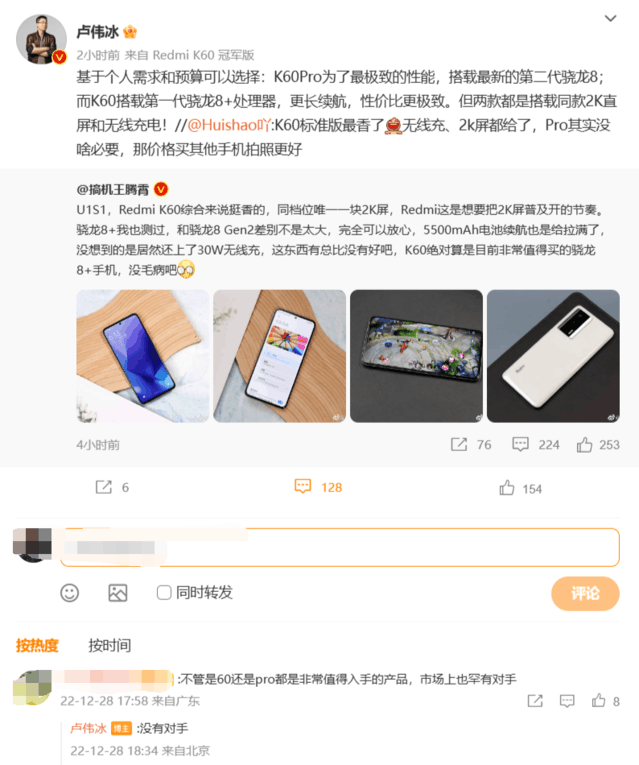Open the @Huishao吖 mention link

[x=229, y=125]
